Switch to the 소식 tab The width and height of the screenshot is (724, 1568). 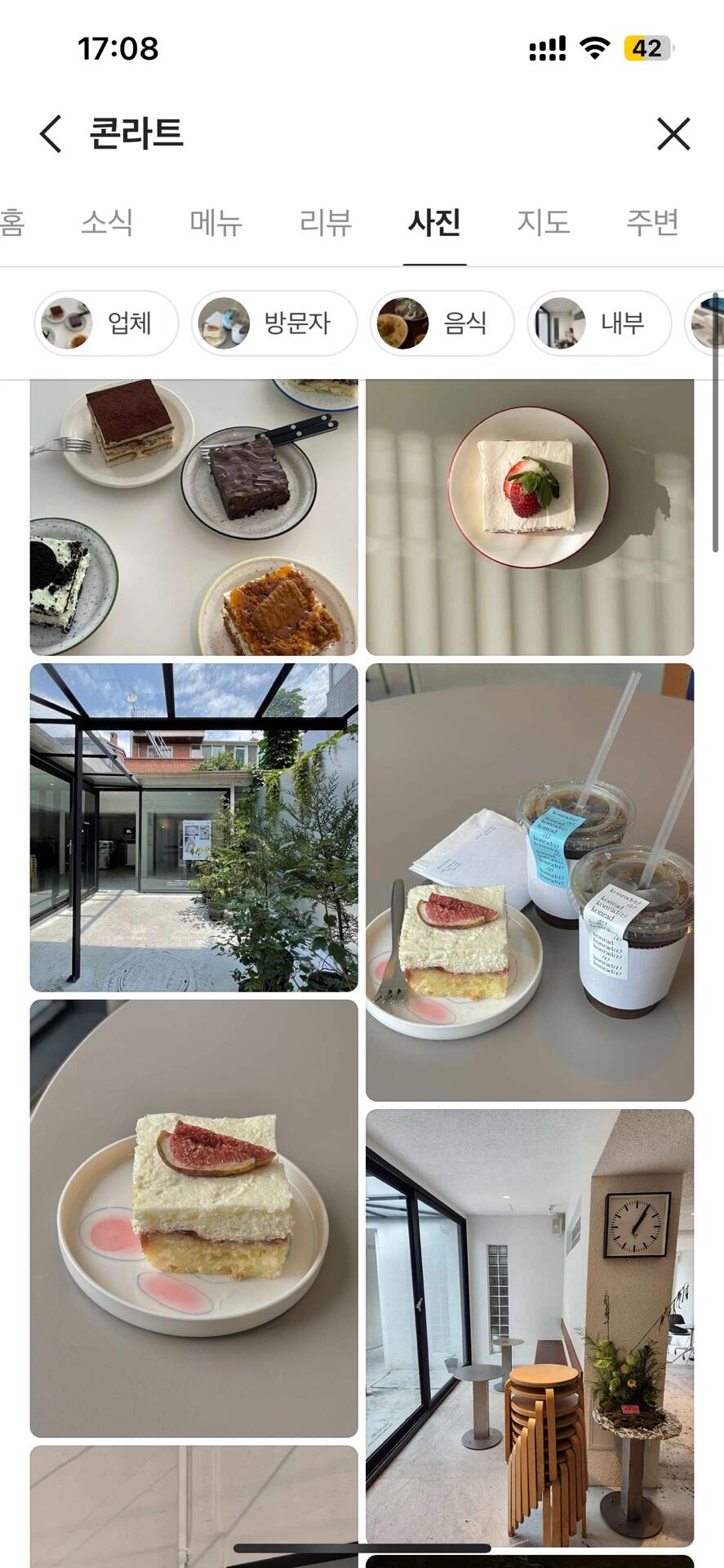(107, 222)
